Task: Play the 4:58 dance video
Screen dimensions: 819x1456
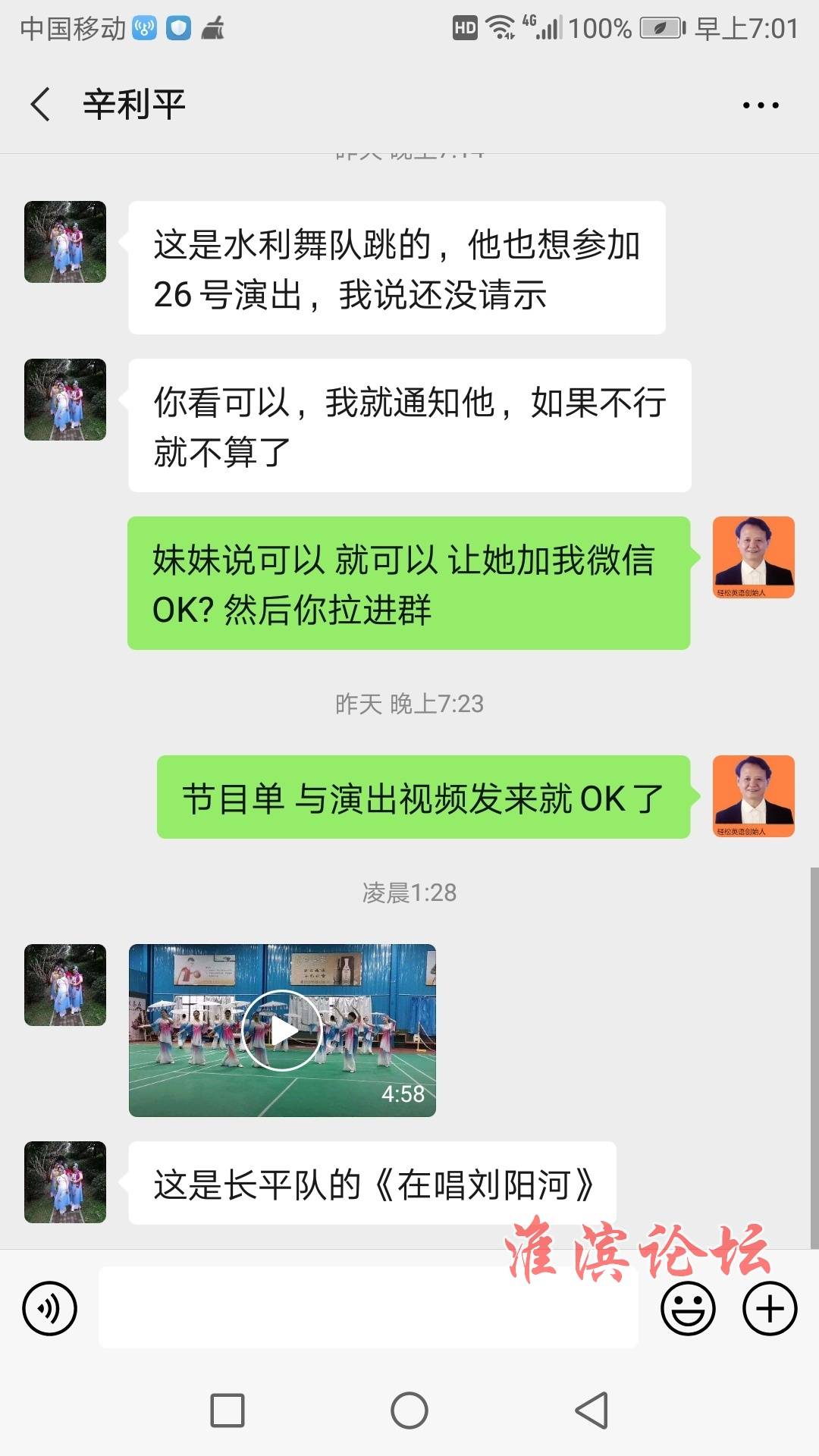Action: tap(282, 1031)
